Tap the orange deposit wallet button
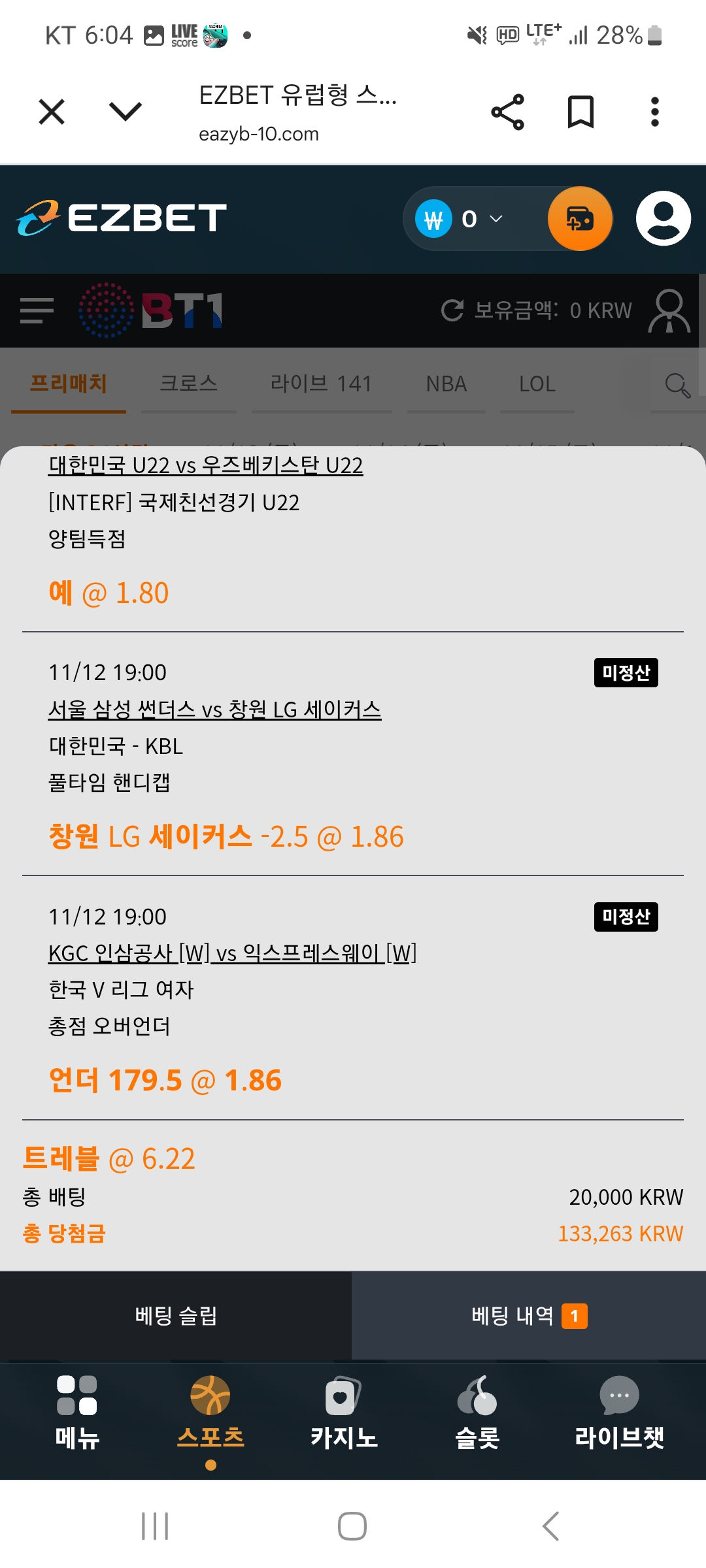Viewport: 706px width, 1568px height. 580,219
